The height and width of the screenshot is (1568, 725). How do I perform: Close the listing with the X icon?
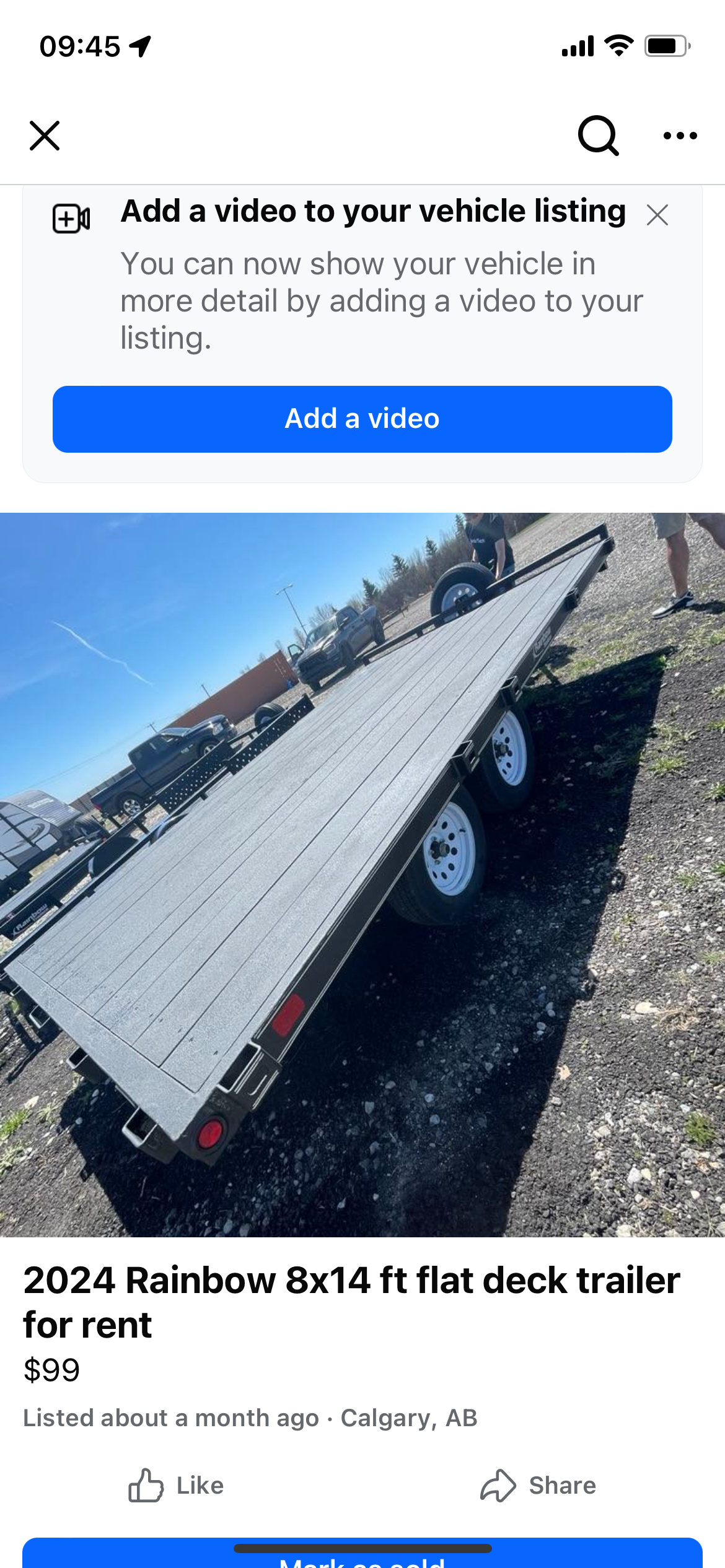45,136
